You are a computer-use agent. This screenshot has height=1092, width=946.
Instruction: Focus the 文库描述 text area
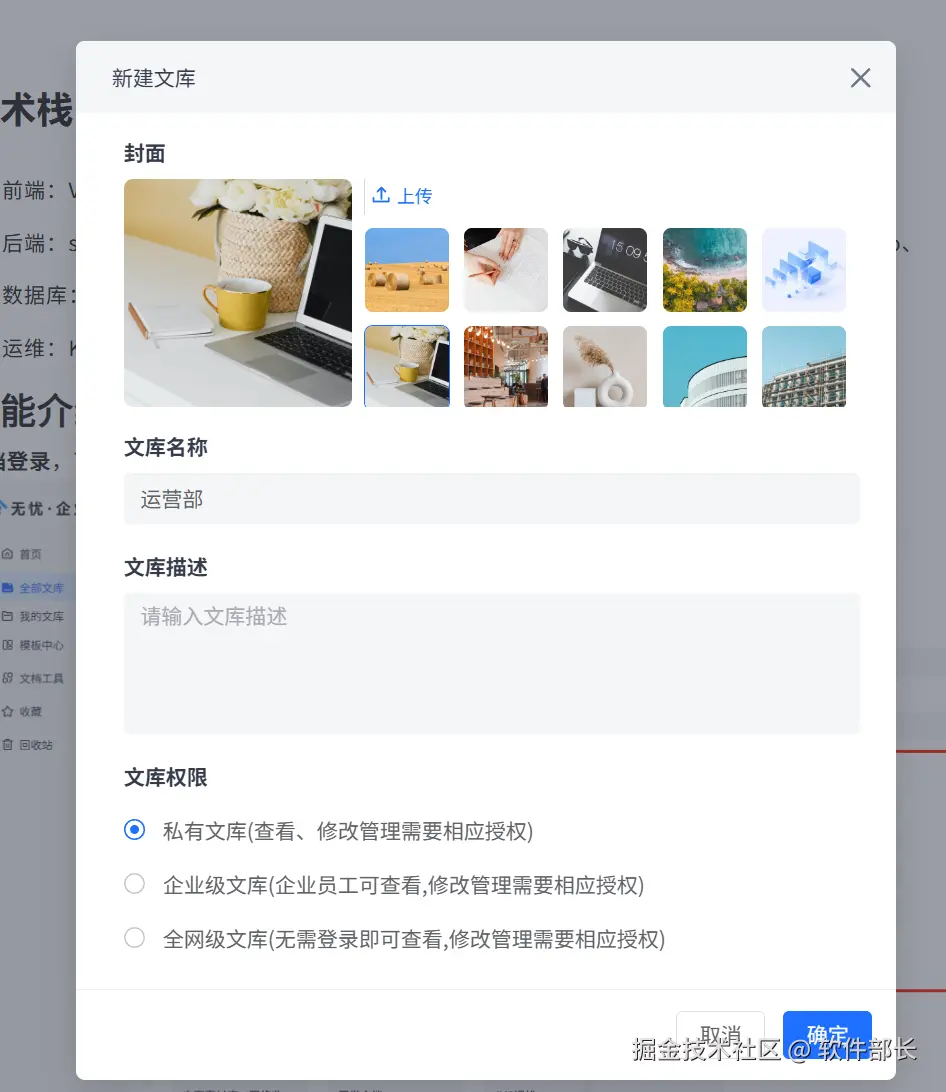pos(491,663)
